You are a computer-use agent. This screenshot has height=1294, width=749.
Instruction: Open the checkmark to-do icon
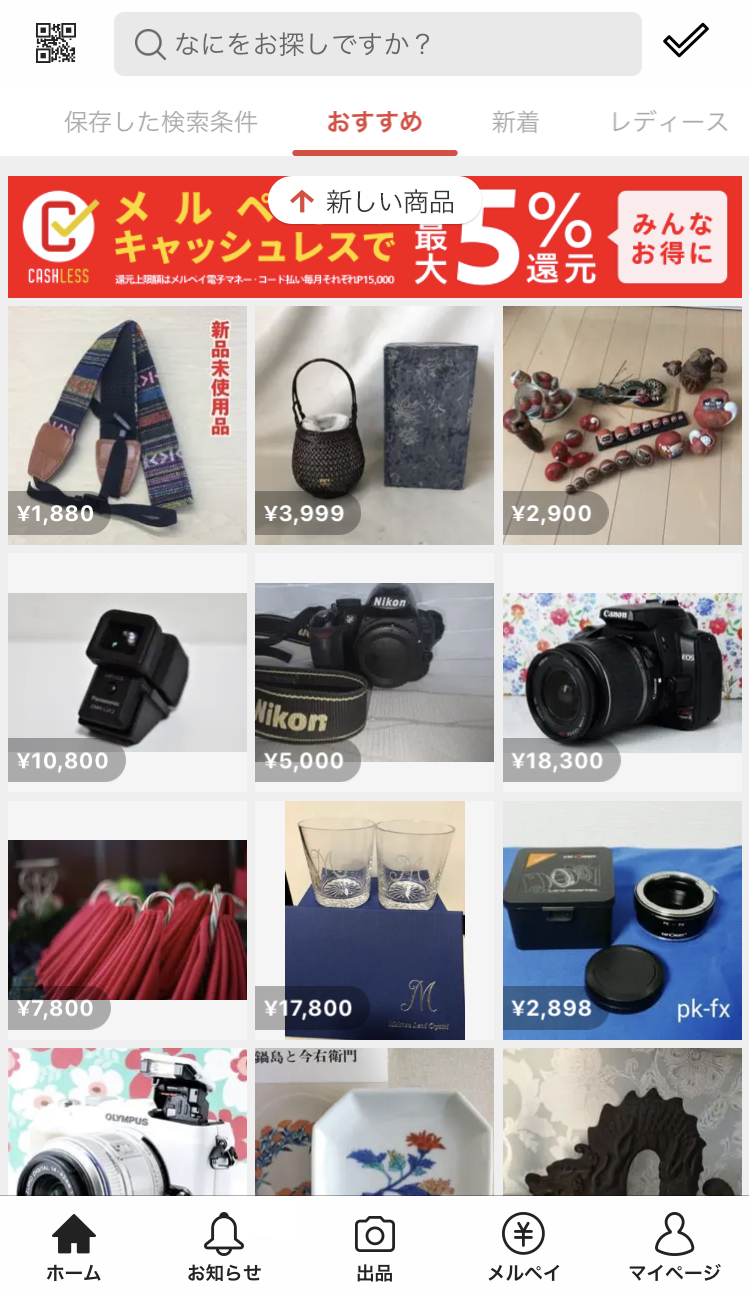point(685,41)
